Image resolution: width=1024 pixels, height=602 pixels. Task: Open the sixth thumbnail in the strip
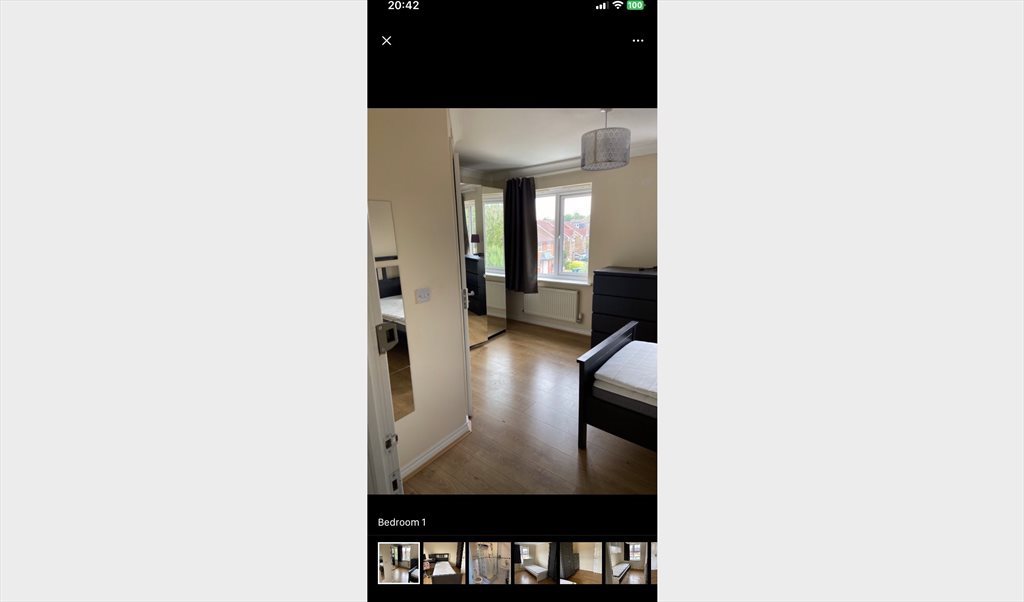(627, 563)
